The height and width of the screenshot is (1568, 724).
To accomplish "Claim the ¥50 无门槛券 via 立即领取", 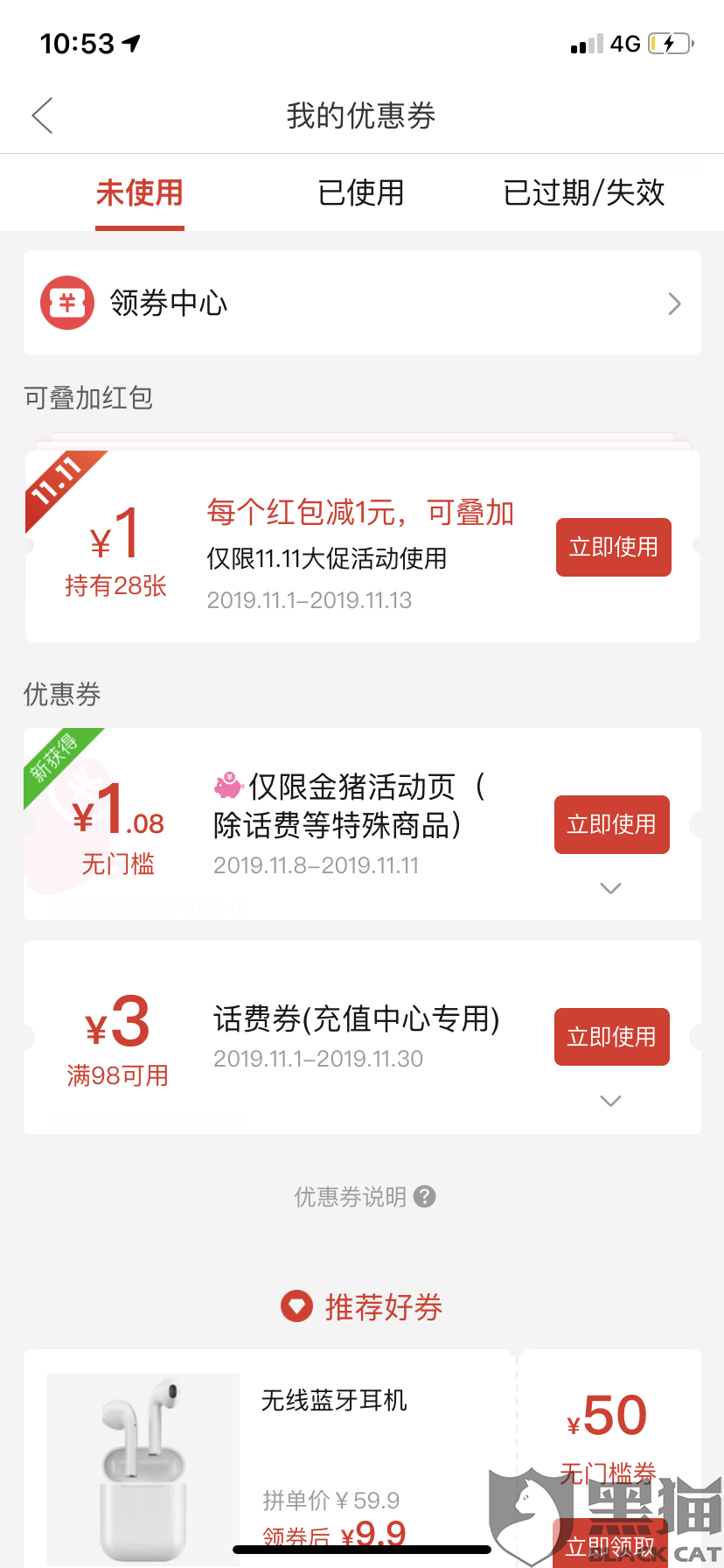I will (610, 1546).
